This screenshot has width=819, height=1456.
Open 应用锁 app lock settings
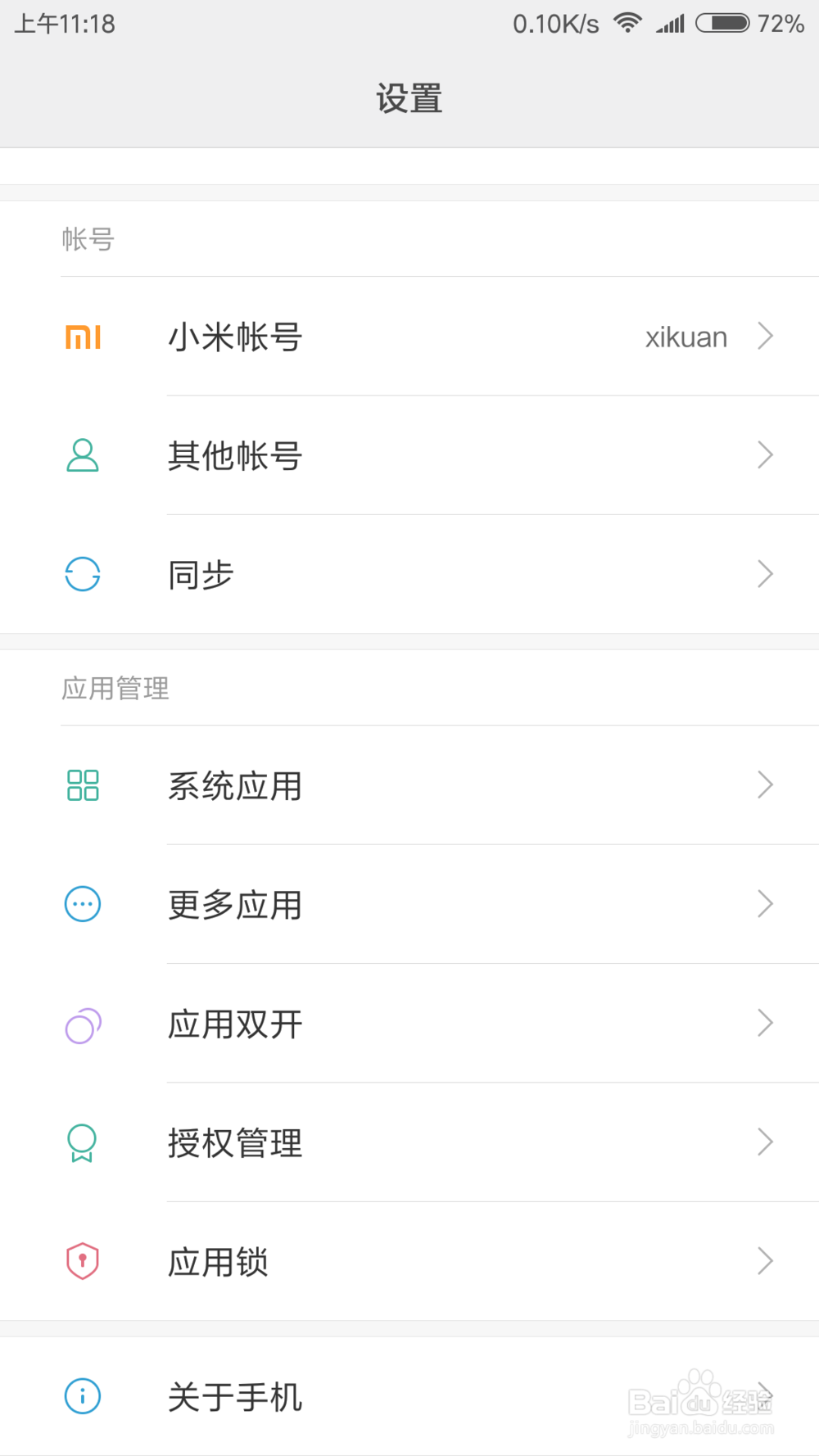click(x=409, y=1261)
